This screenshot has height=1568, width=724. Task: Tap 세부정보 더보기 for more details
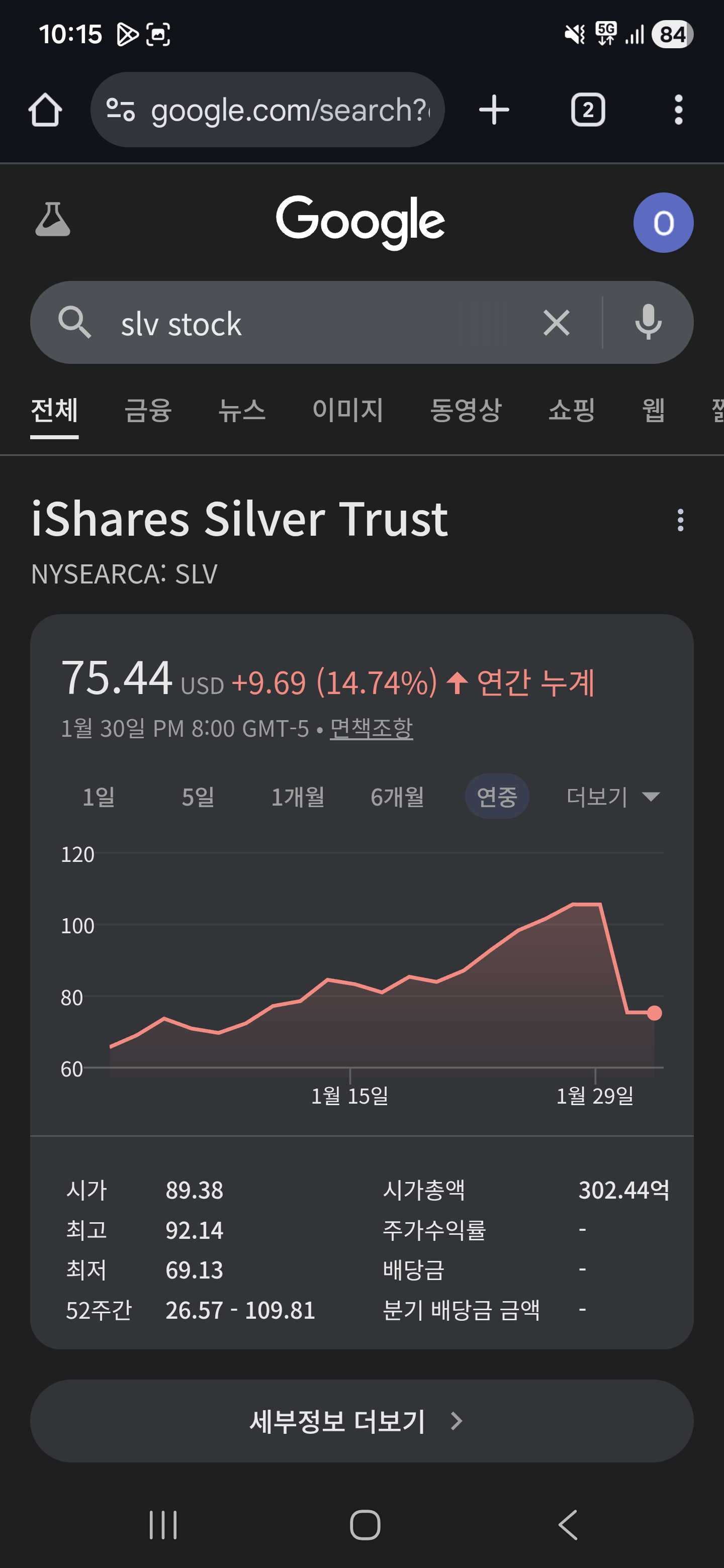click(361, 1421)
